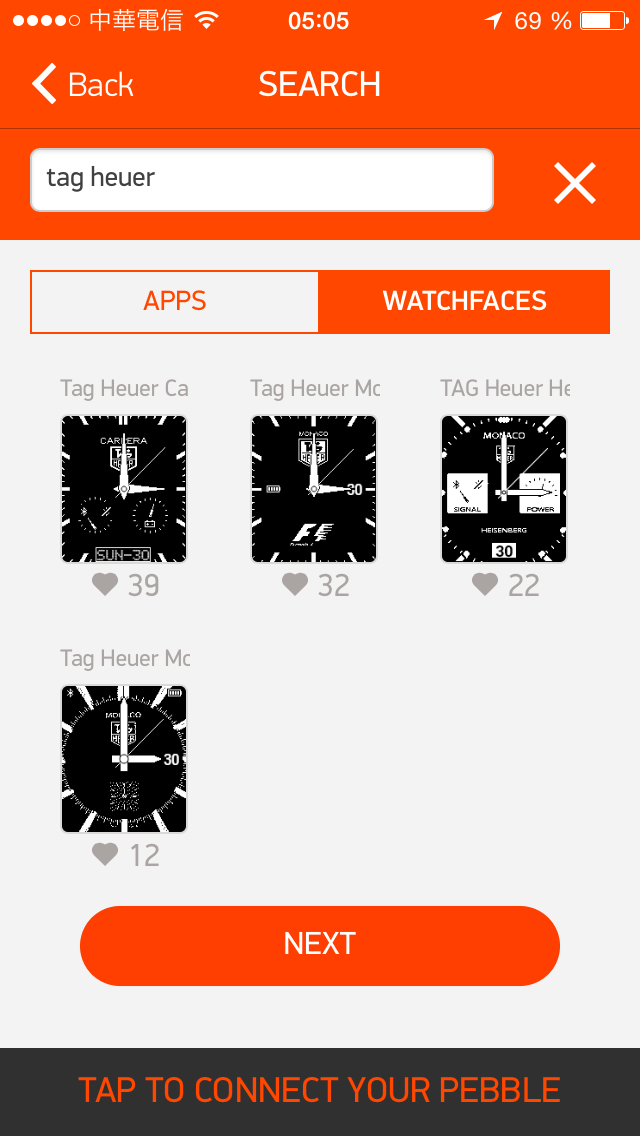Switch to the APPS tab
This screenshot has width=640, height=1136.
[175, 301]
